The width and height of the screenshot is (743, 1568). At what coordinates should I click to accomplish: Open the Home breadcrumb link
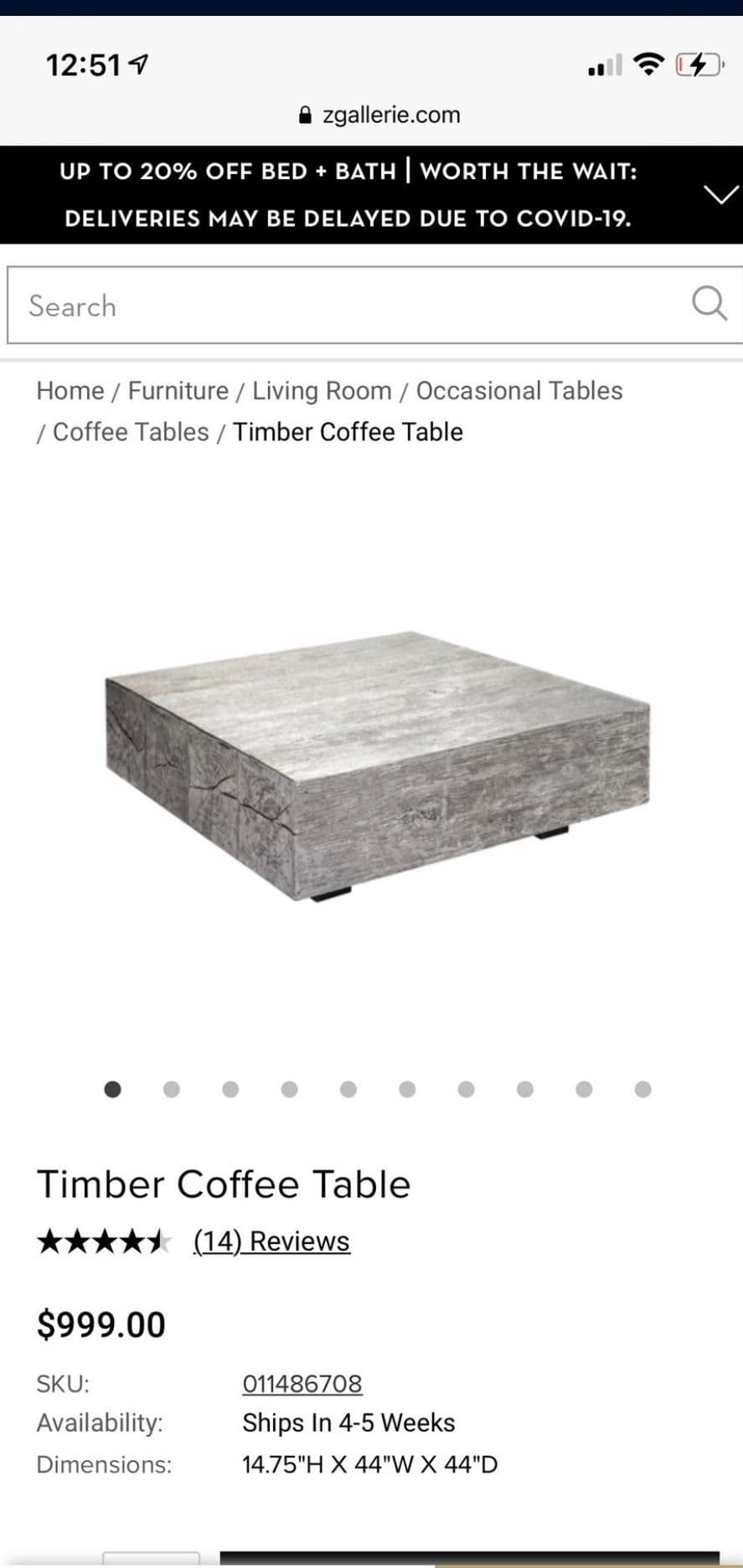point(70,391)
